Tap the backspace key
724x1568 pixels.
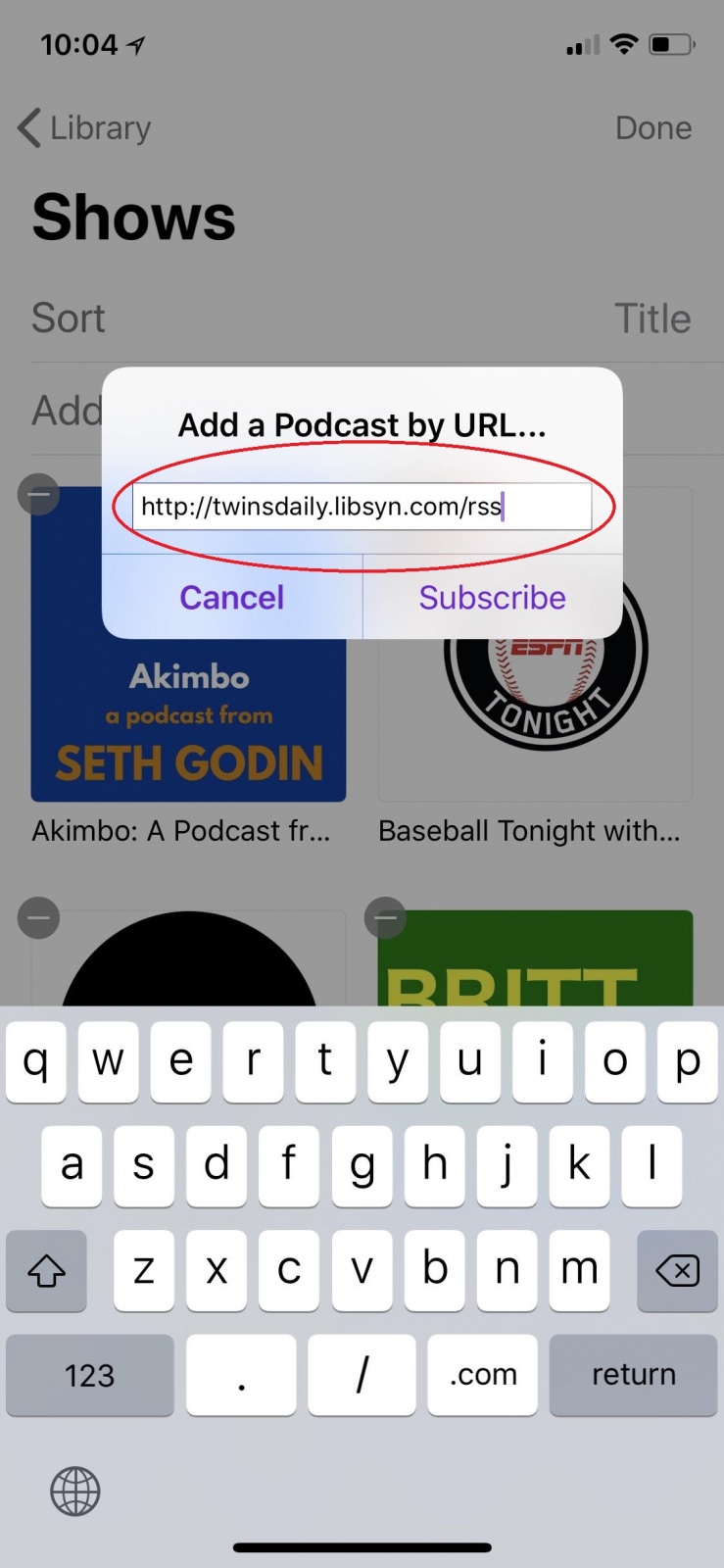[677, 1271]
